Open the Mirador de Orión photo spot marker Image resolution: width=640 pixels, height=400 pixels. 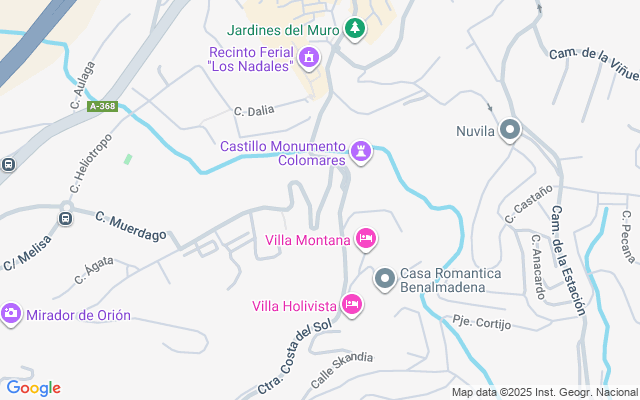(11, 313)
